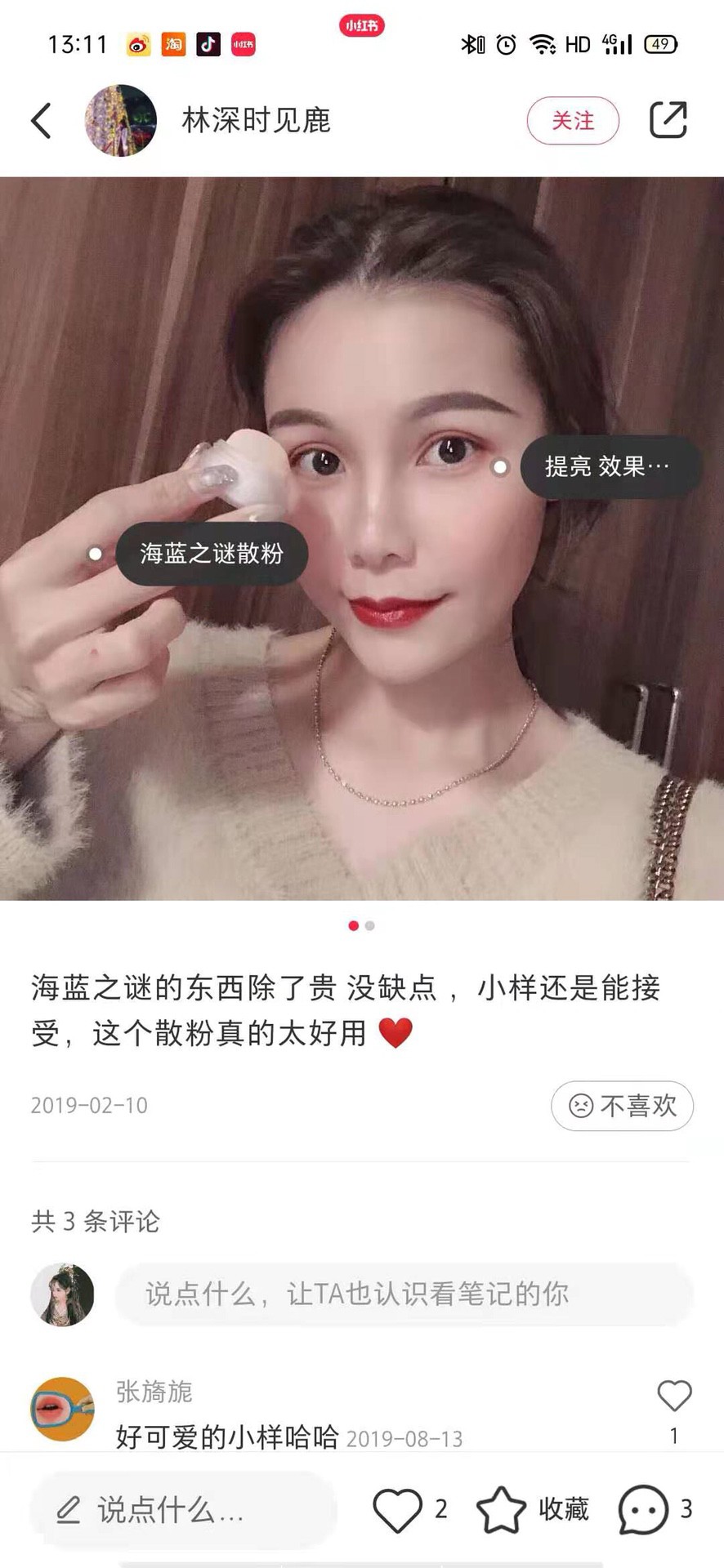724x1568 pixels.
Task: Open the author's profile avatar
Action: (121, 121)
